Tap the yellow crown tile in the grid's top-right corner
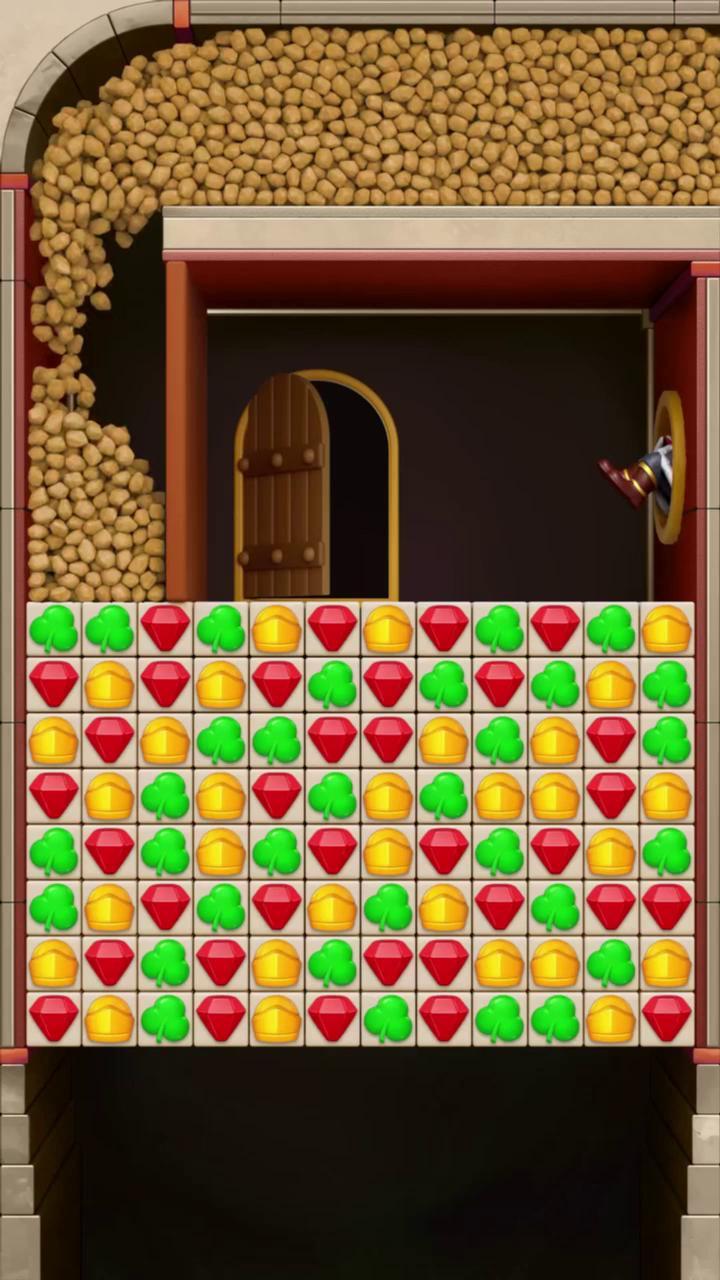The height and width of the screenshot is (1280, 720). 666,628
